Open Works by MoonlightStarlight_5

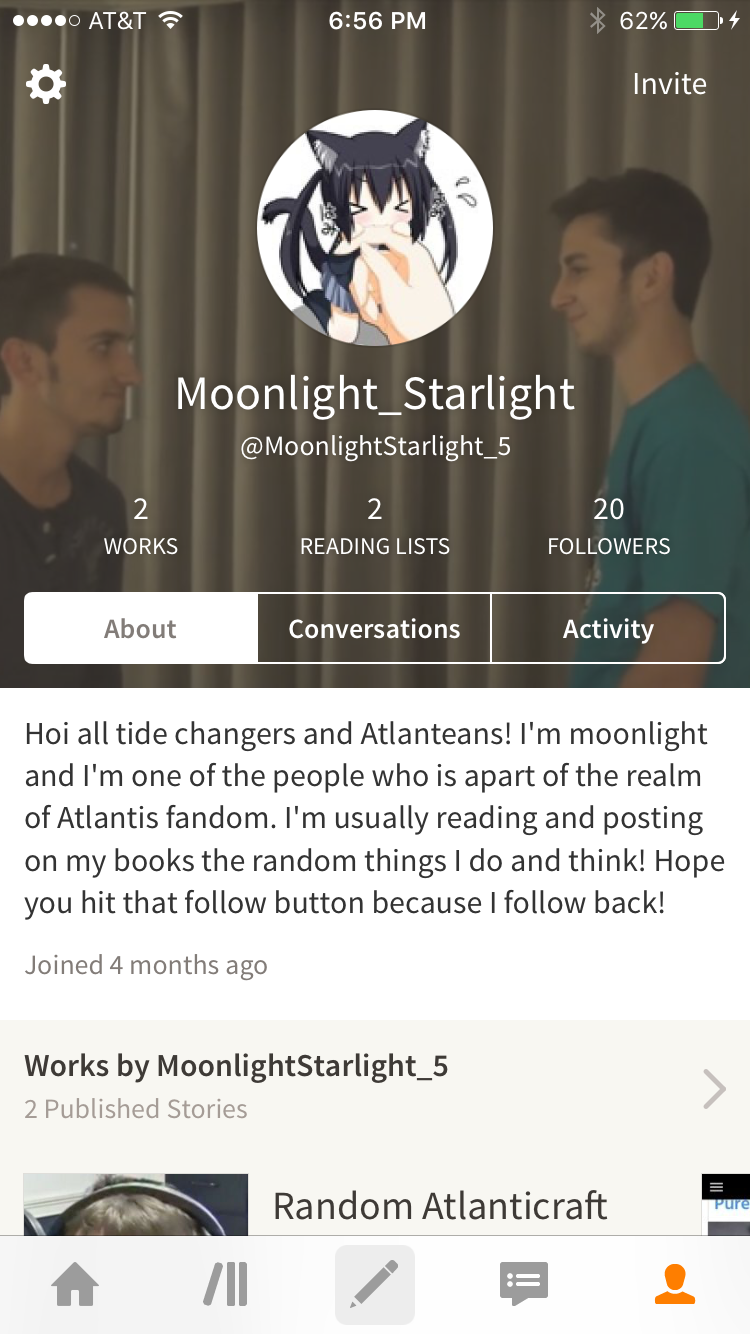[375, 1087]
